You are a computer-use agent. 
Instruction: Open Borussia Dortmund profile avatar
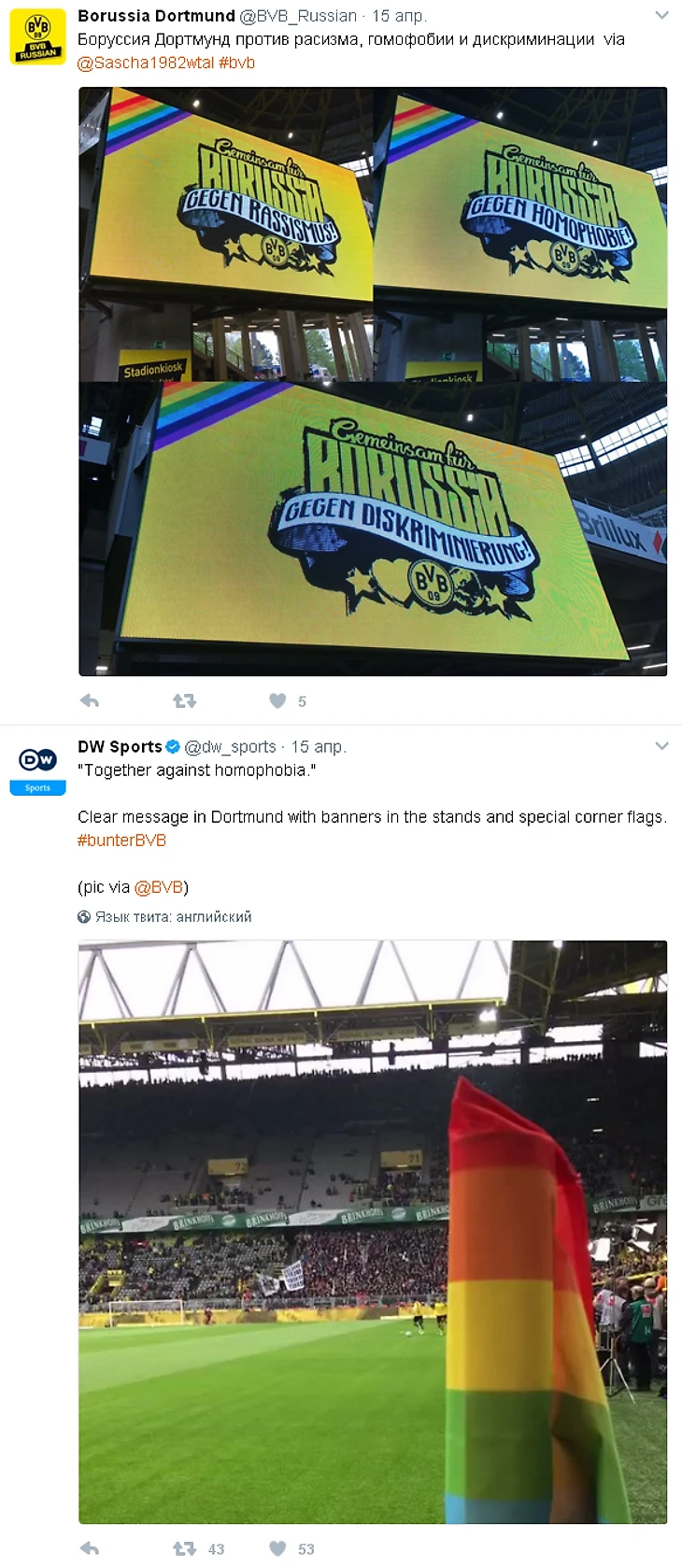point(37,36)
